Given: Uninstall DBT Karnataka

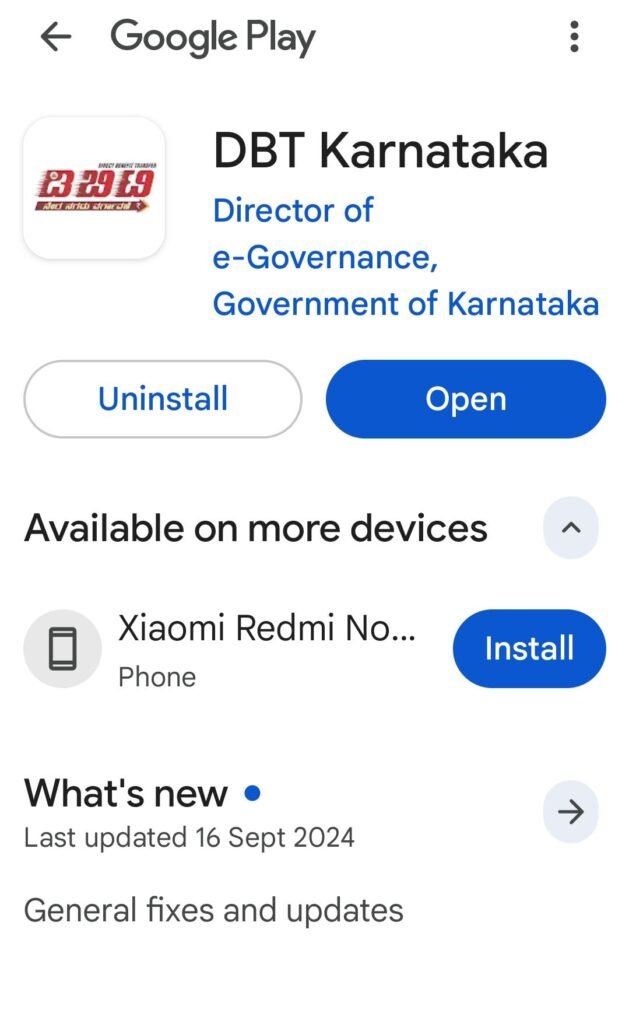Looking at the screenshot, I should coord(162,399).
